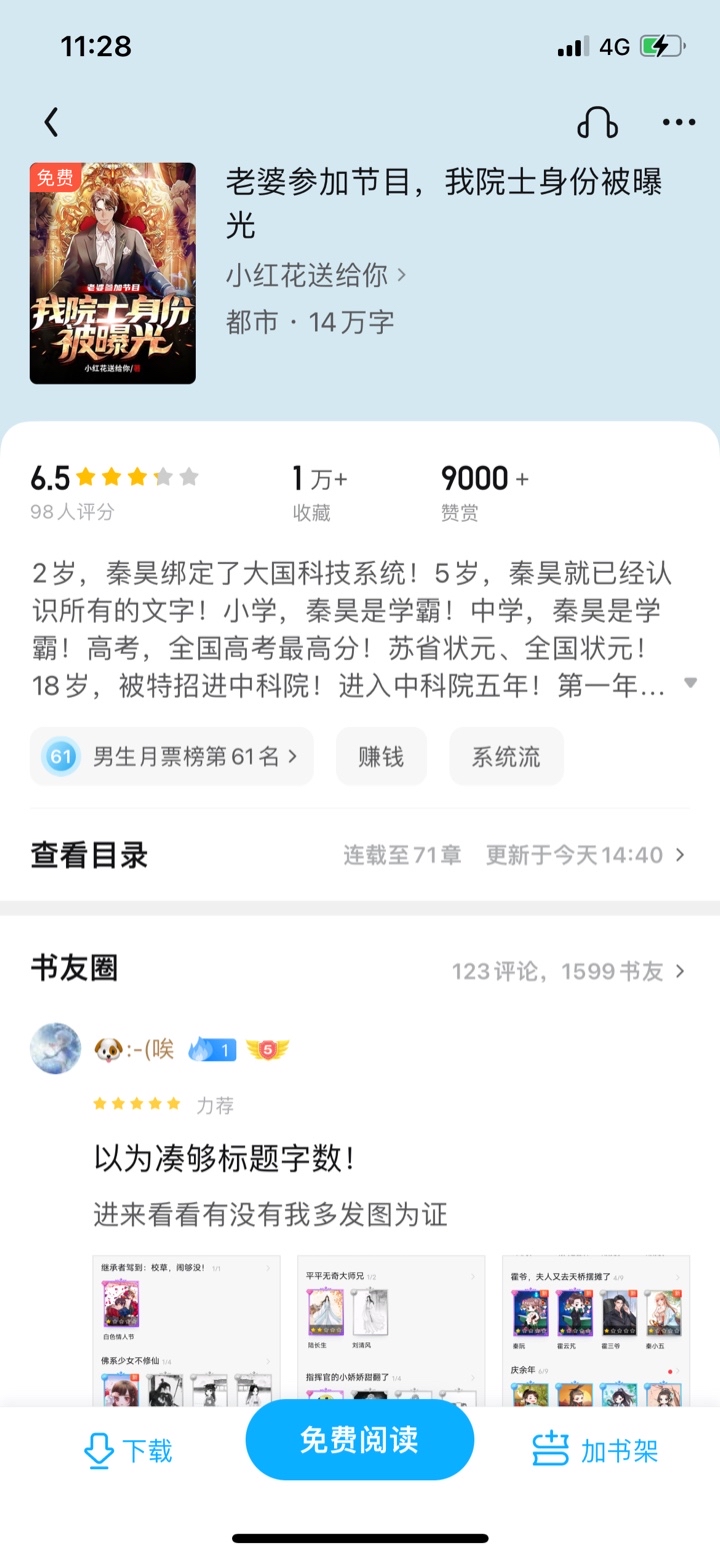Select the 系统流 tag chip

[x=506, y=756]
